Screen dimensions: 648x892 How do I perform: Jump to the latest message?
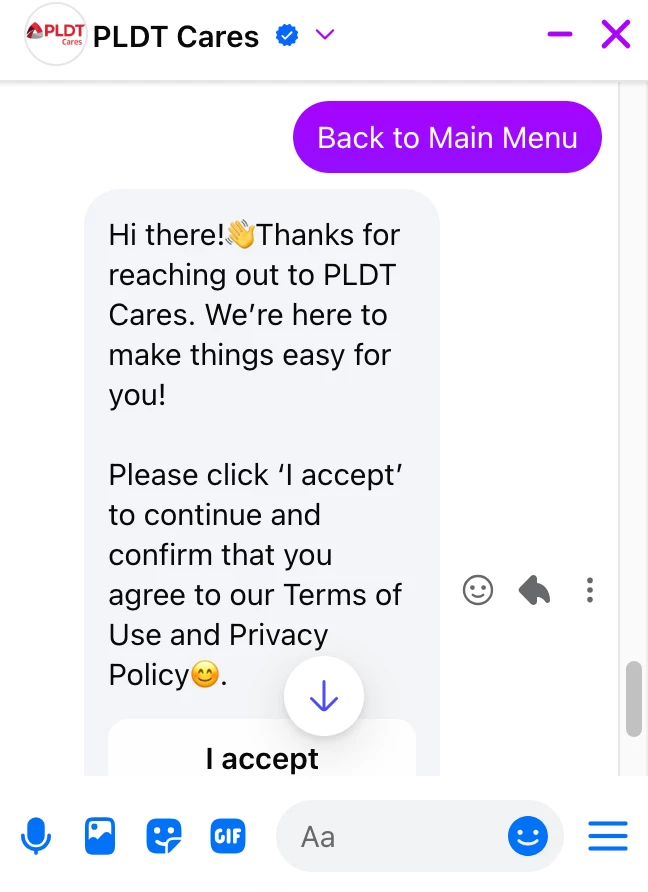click(x=323, y=697)
